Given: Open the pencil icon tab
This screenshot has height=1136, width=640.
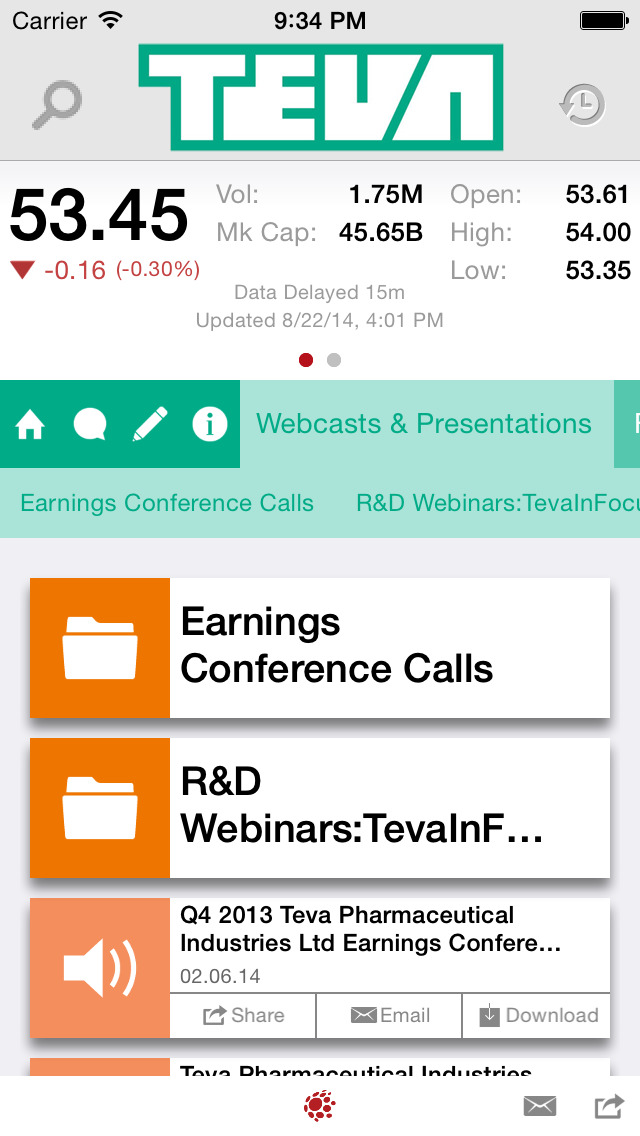Looking at the screenshot, I should 150,425.
